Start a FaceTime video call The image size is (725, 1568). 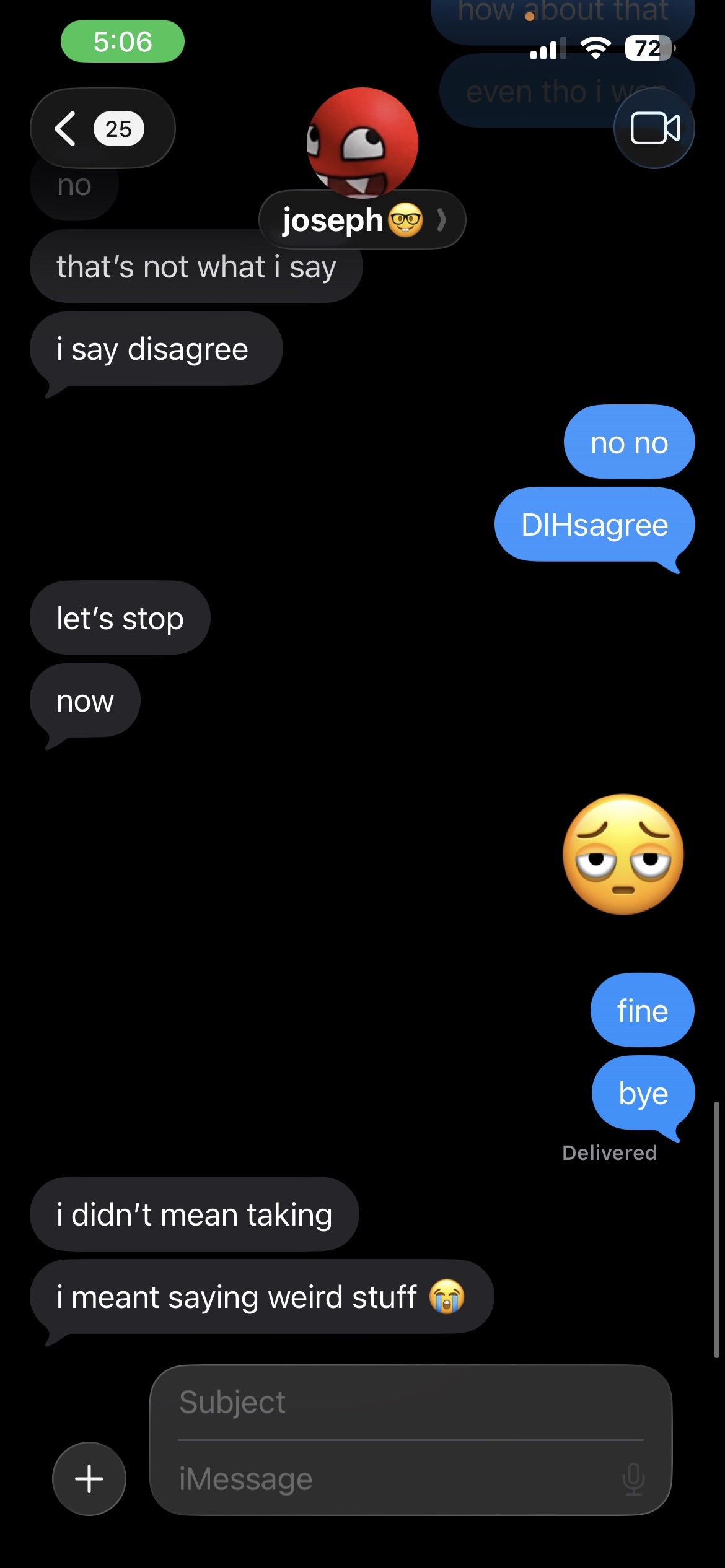(654, 129)
